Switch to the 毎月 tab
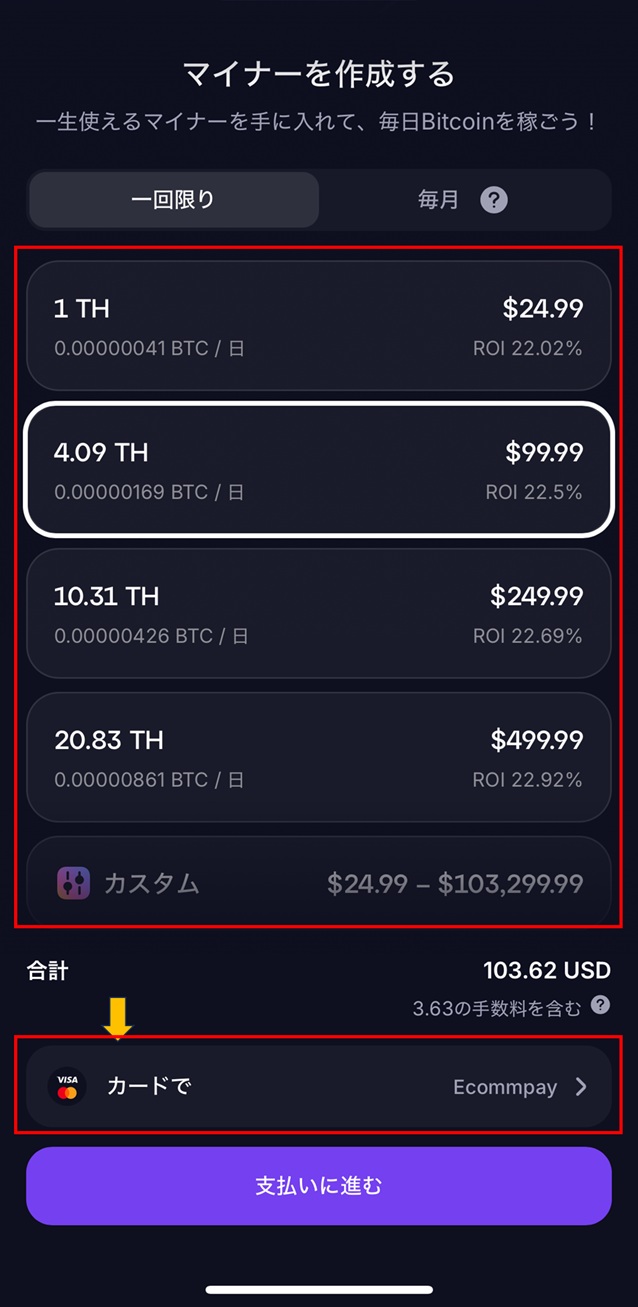This screenshot has width=638, height=1307. click(438, 200)
